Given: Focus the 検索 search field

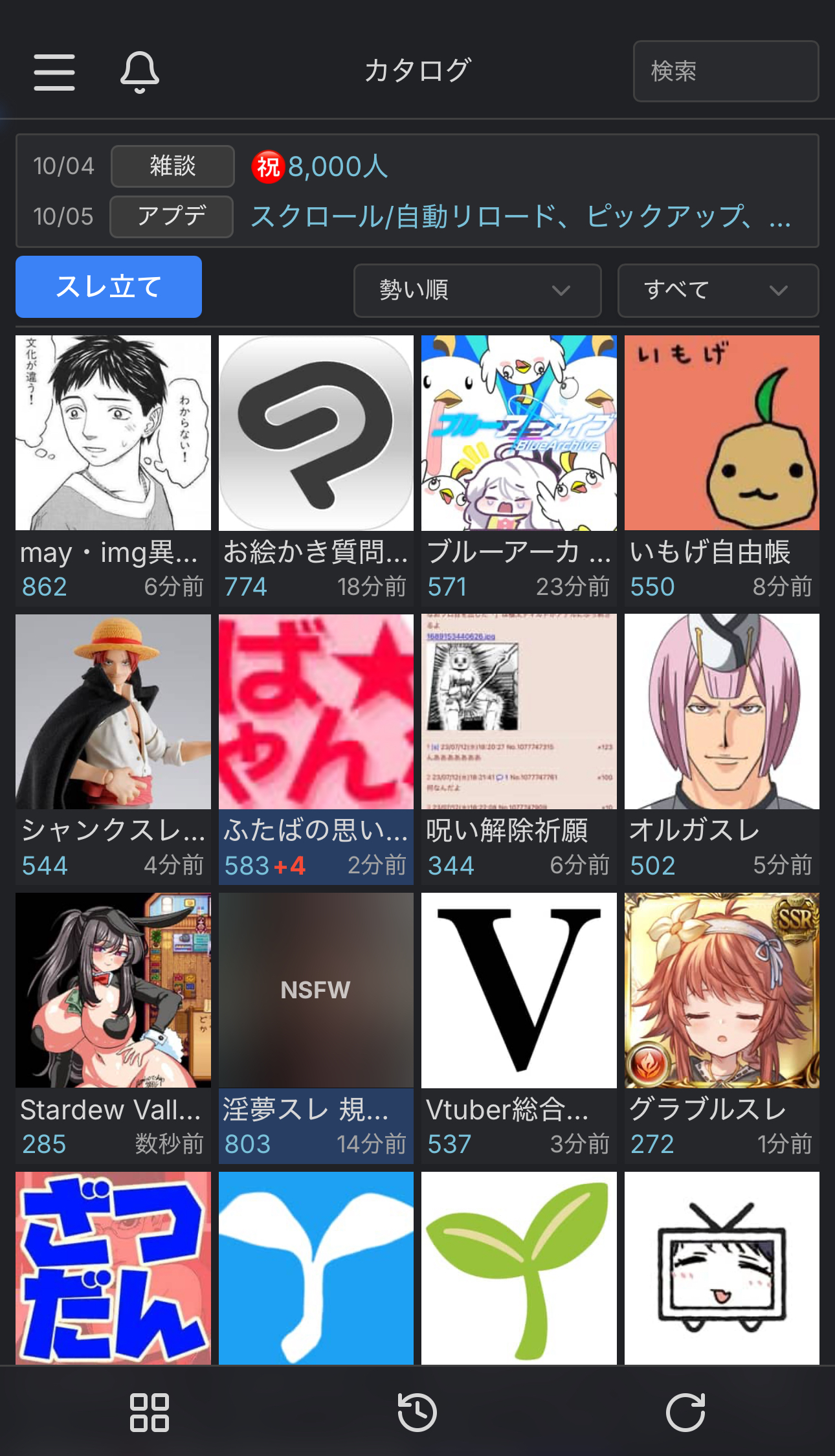Looking at the screenshot, I should 725,71.
